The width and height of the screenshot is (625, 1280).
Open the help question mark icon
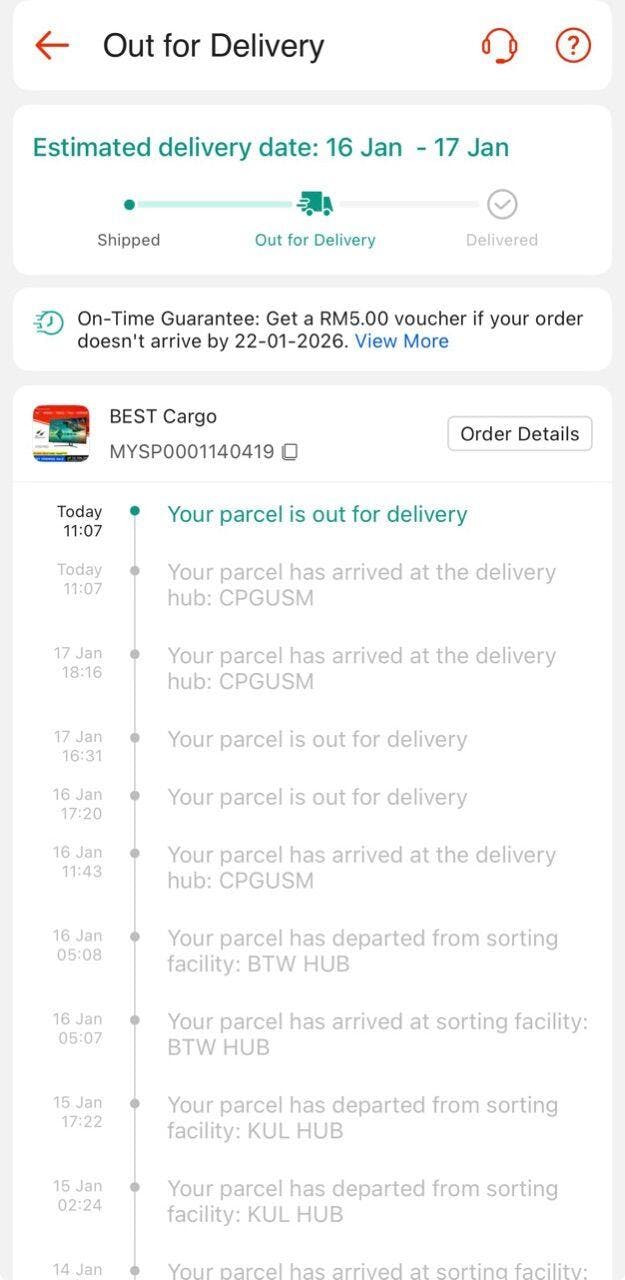[573, 45]
